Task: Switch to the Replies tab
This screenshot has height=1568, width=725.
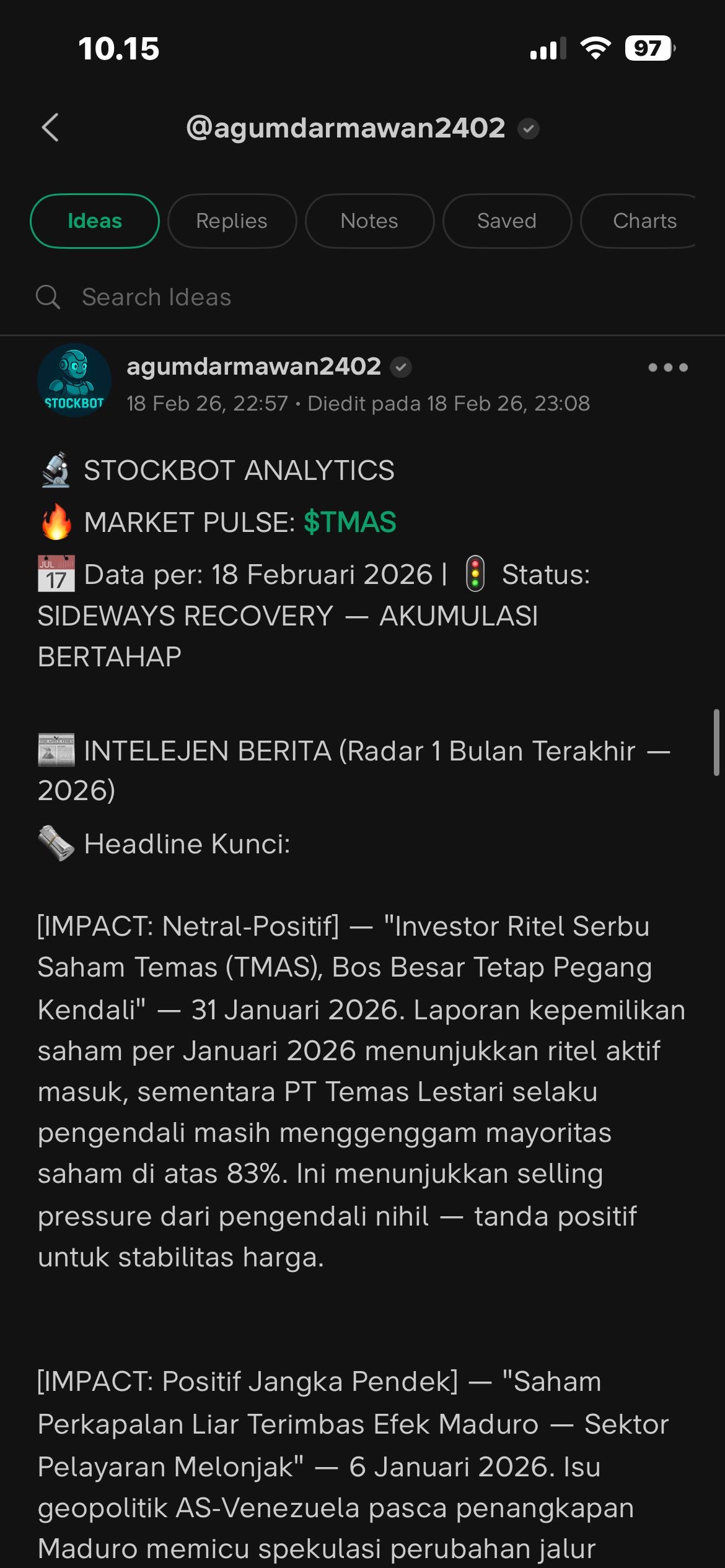Action: (231, 220)
